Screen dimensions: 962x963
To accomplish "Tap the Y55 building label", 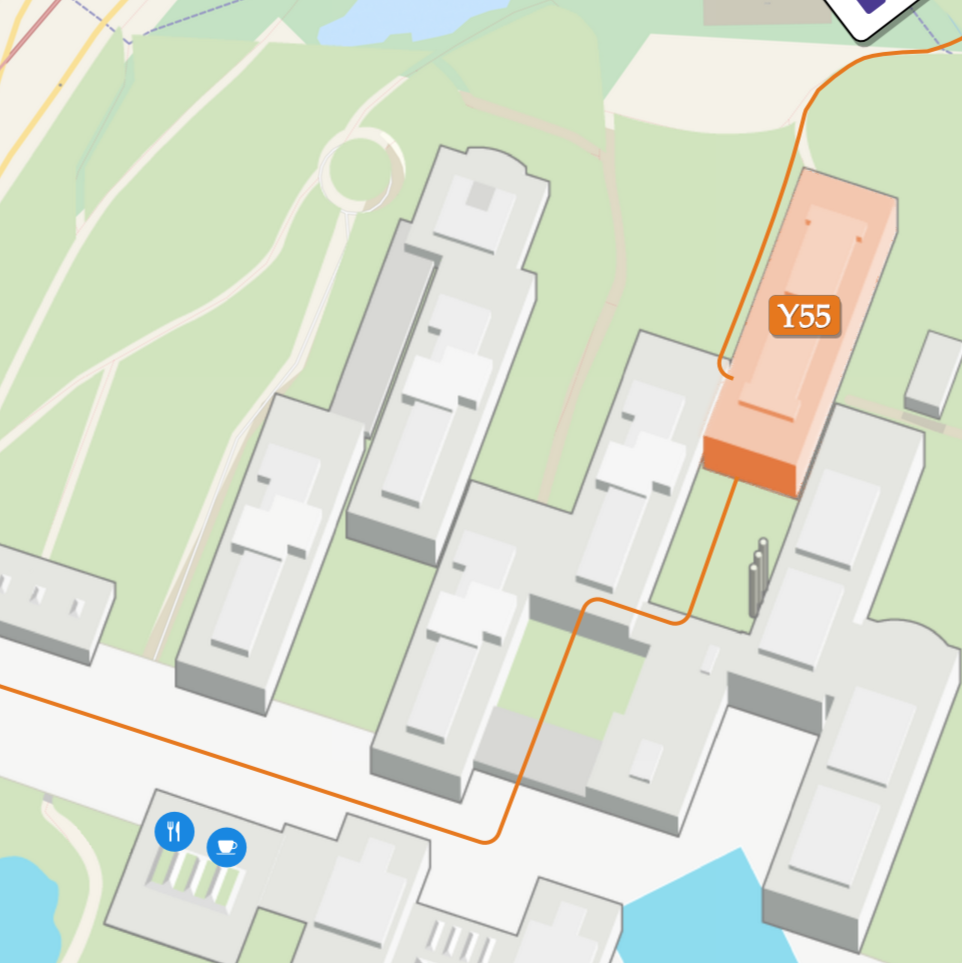I will pyautogui.click(x=804, y=317).
